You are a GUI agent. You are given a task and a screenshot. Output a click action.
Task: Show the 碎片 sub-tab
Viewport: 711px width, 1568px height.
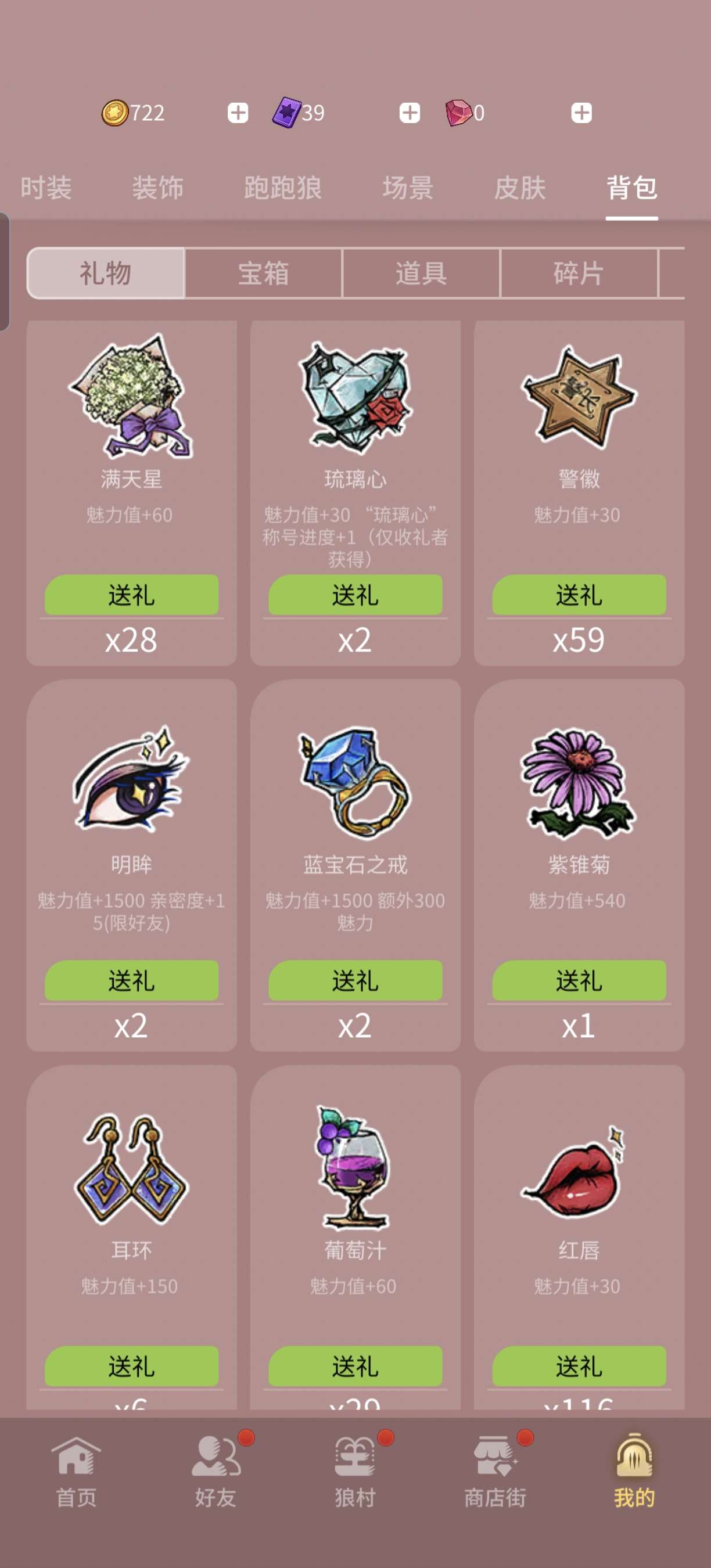[x=579, y=274]
